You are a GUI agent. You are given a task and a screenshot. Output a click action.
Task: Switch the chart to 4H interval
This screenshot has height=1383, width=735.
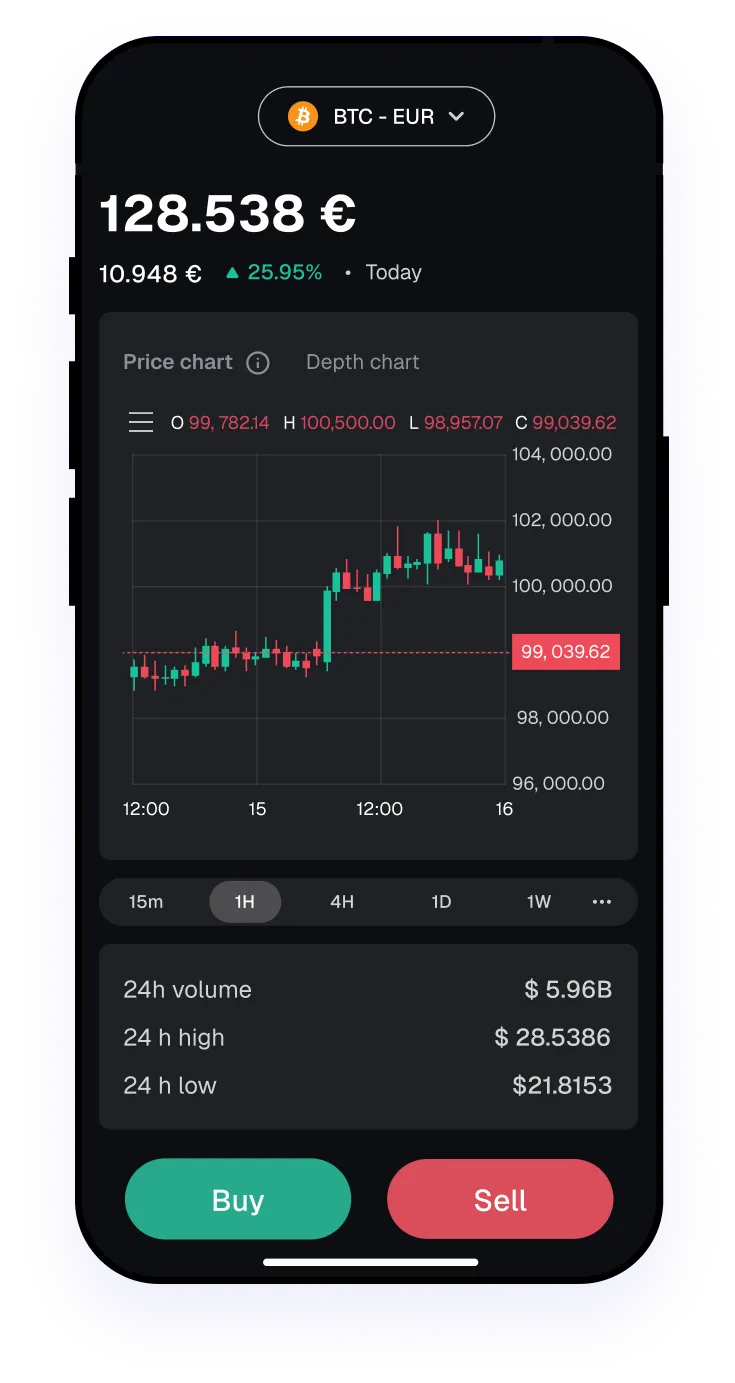[x=342, y=902]
